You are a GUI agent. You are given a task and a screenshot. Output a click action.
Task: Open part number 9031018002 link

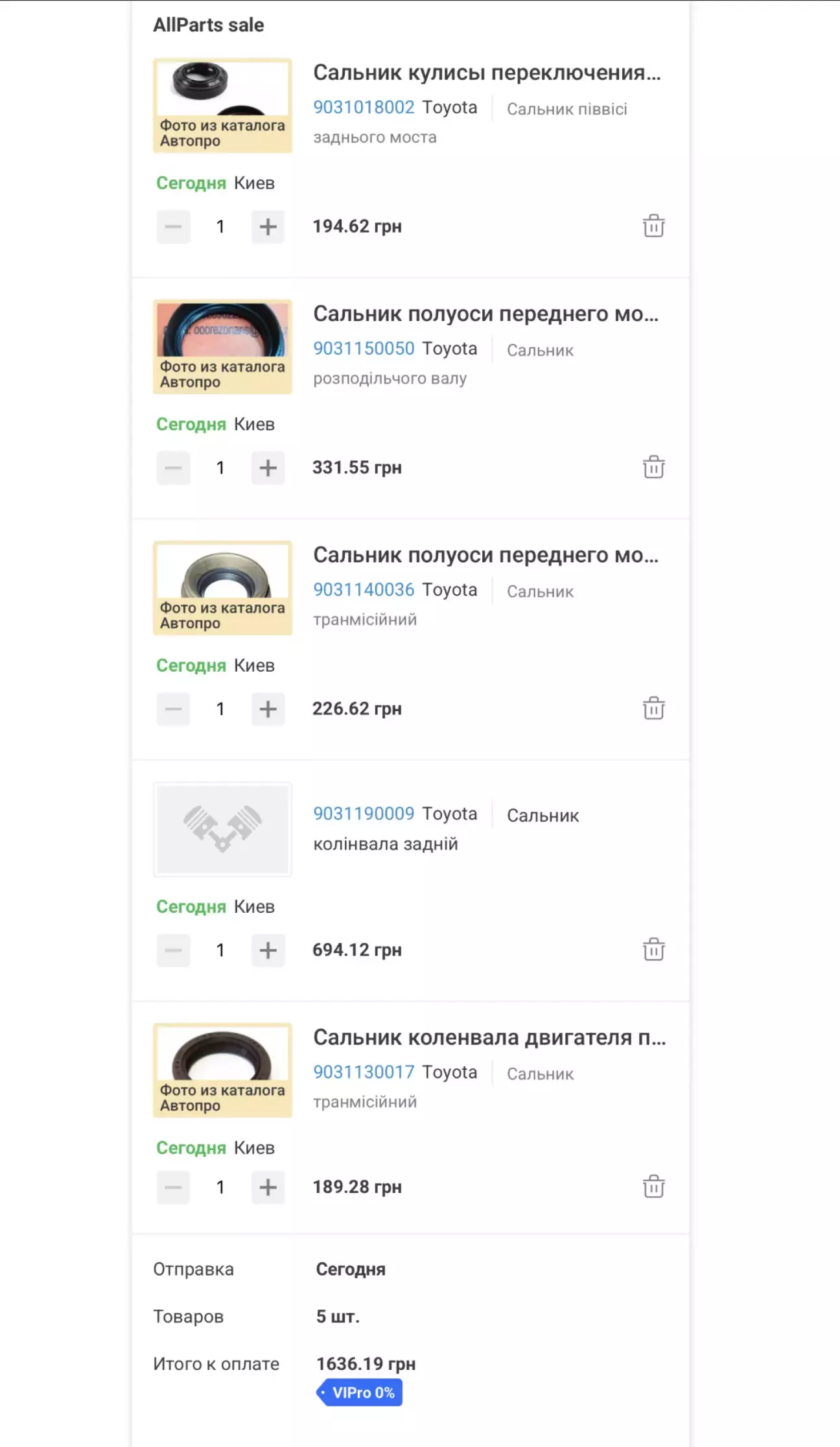tap(364, 108)
